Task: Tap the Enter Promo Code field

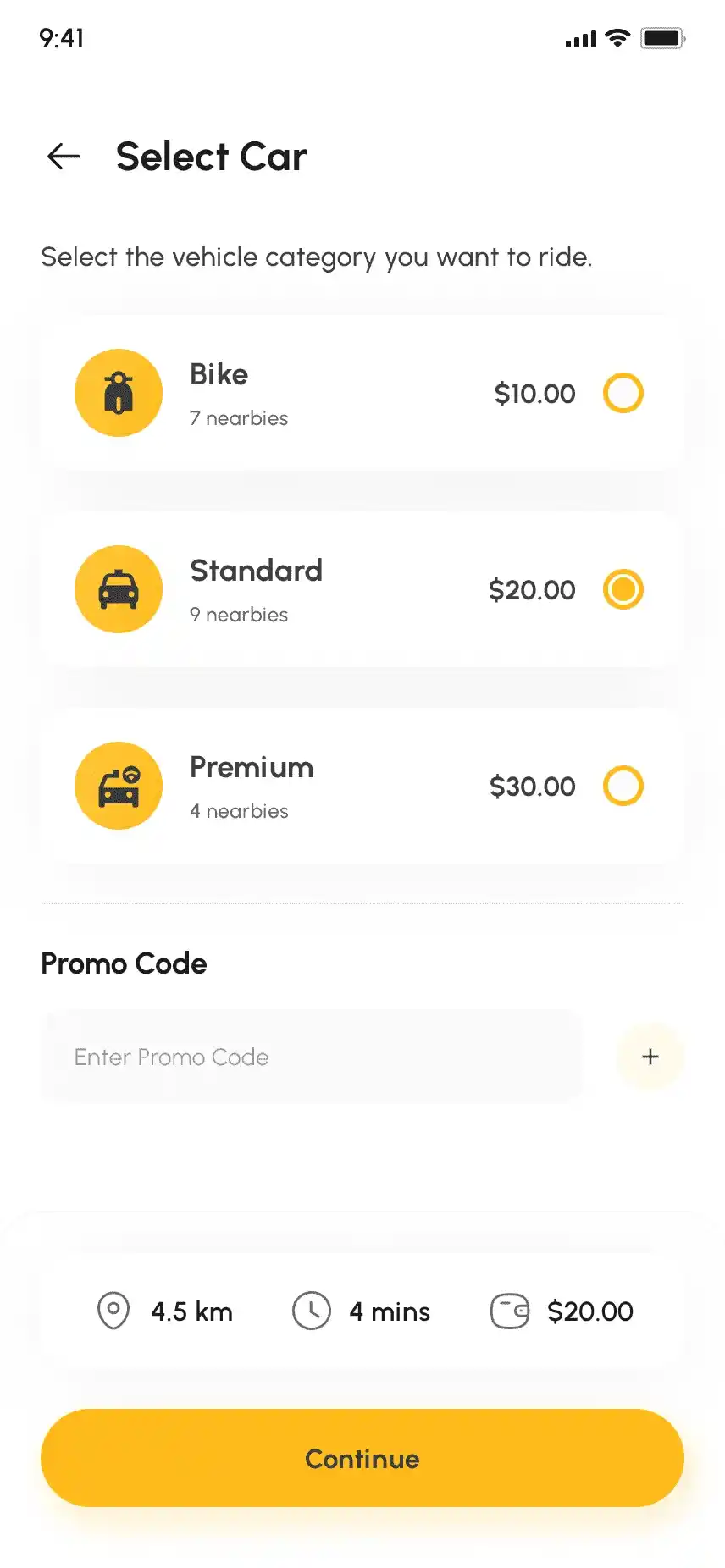Action: pyautogui.click(x=312, y=1057)
